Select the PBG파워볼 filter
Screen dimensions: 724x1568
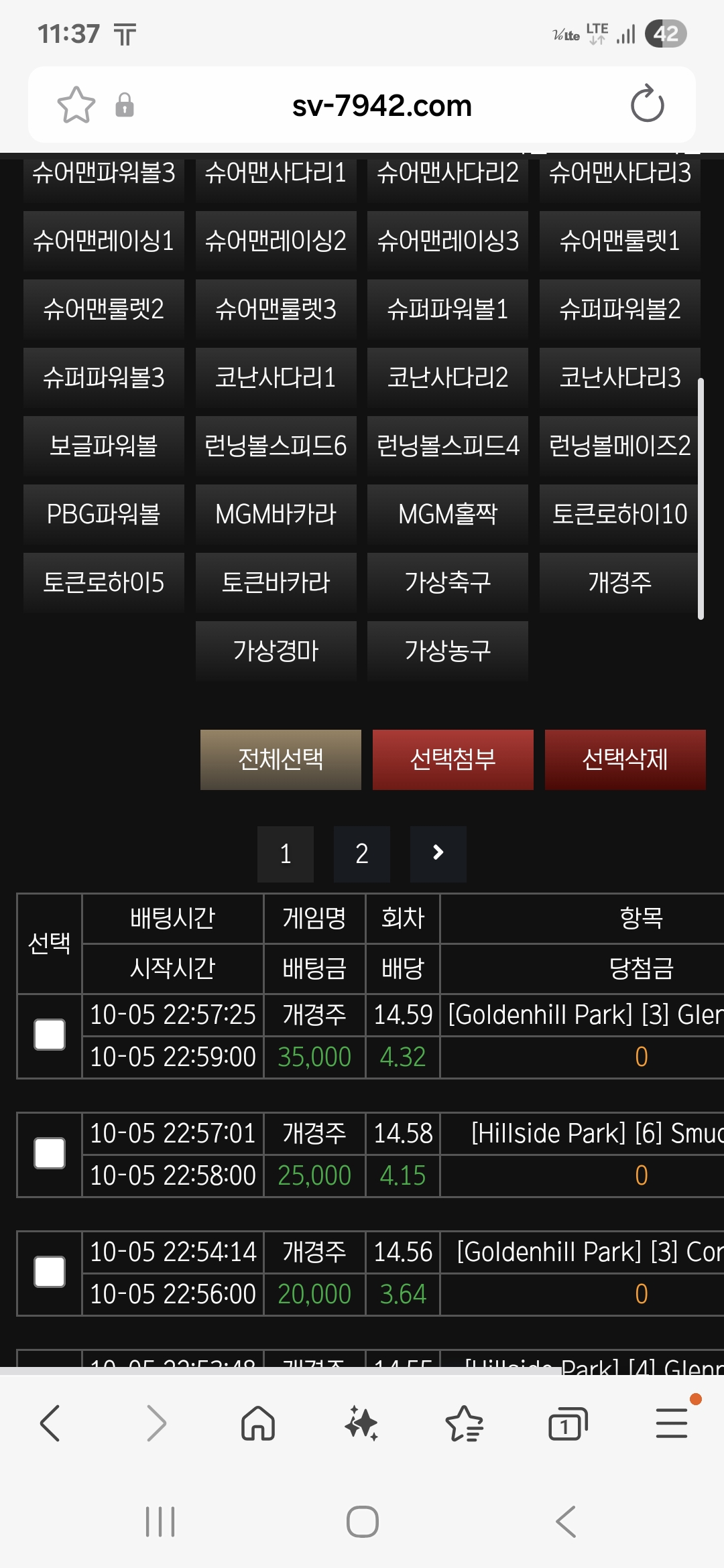(103, 514)
